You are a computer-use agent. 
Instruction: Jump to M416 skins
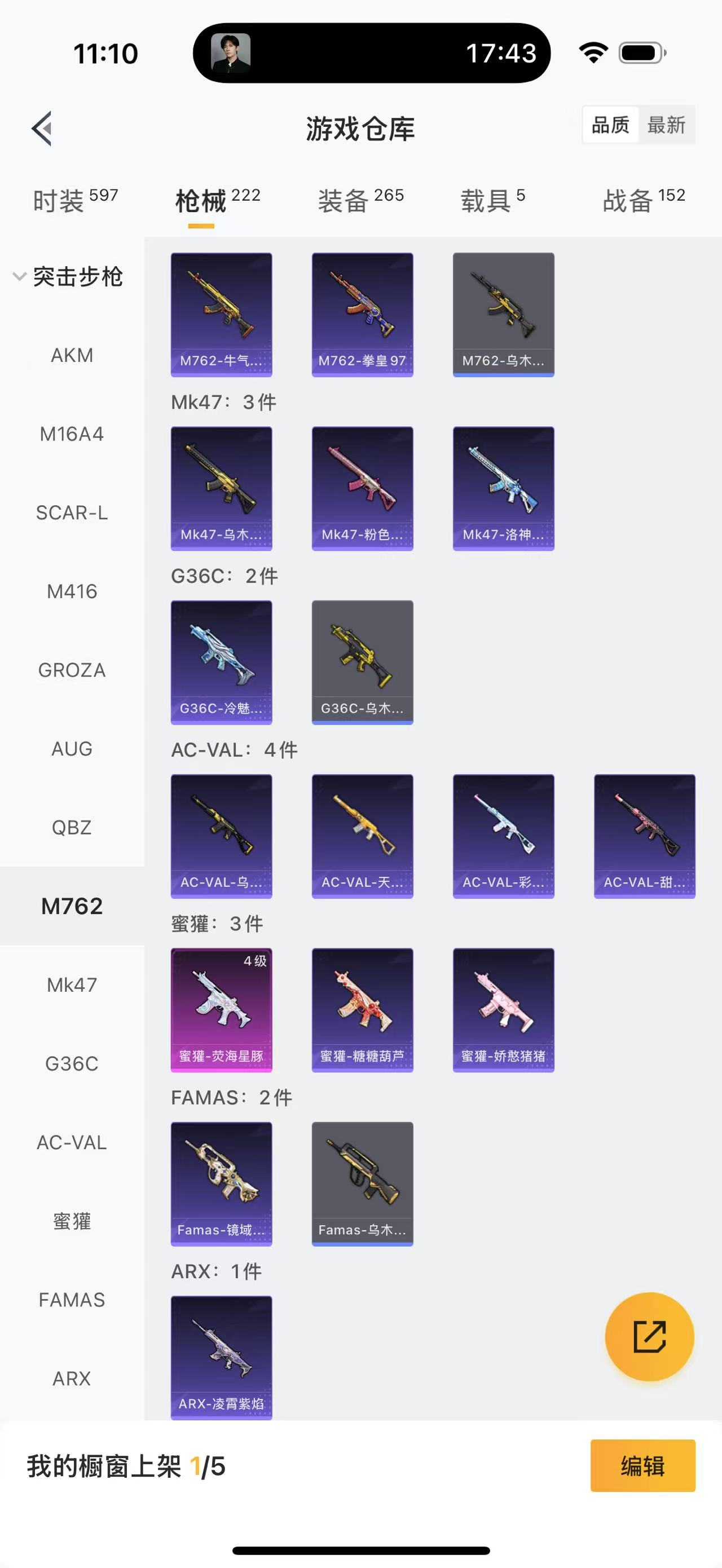click(x=72, y=591)
